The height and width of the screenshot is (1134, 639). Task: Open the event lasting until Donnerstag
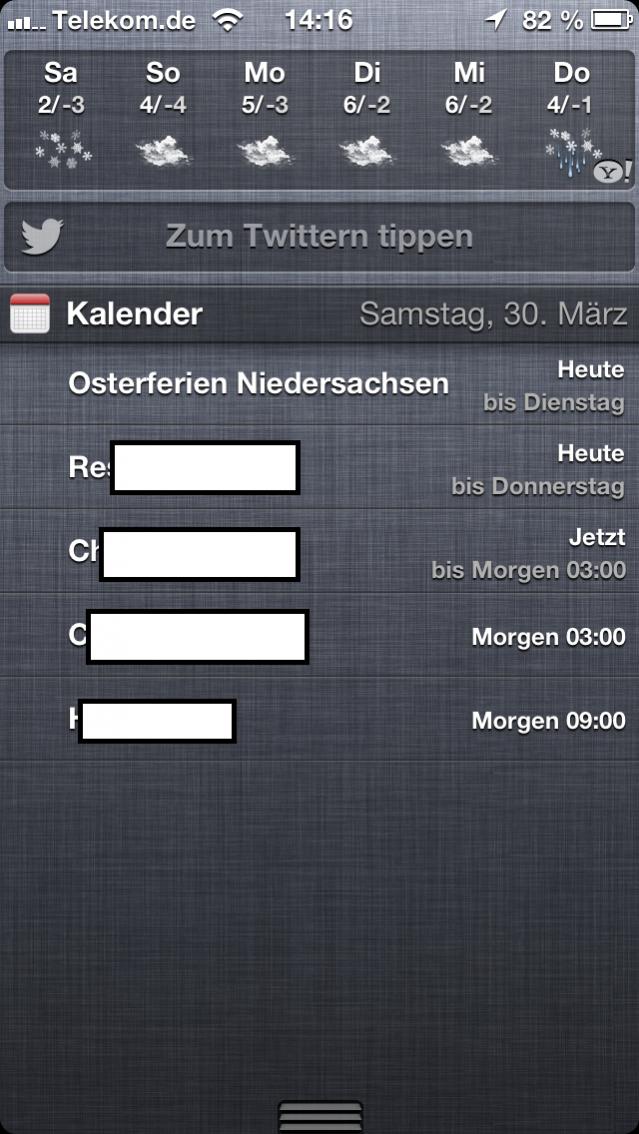tap(319, 469)
